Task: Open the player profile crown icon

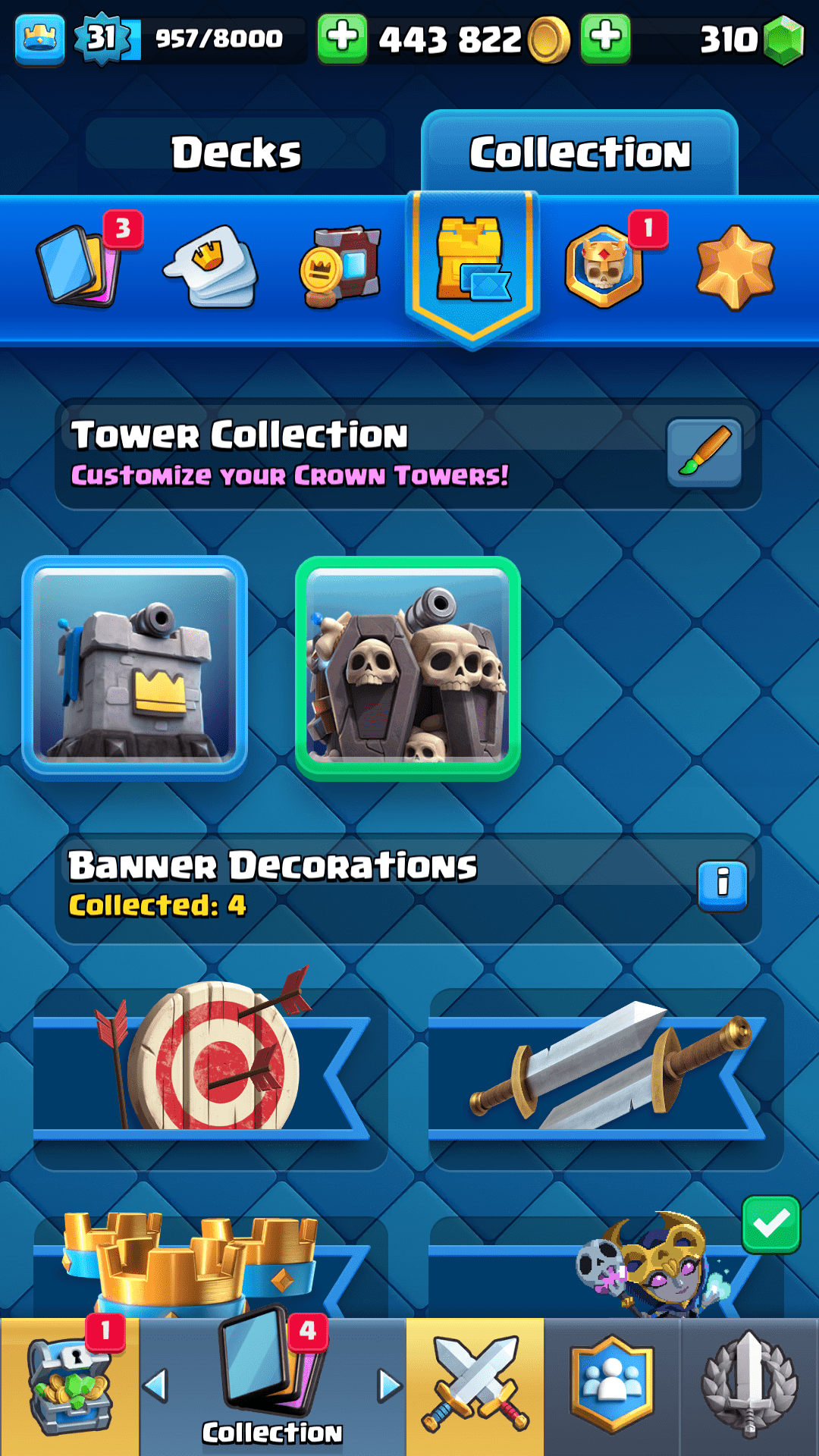Action: [x=39, y=38]
